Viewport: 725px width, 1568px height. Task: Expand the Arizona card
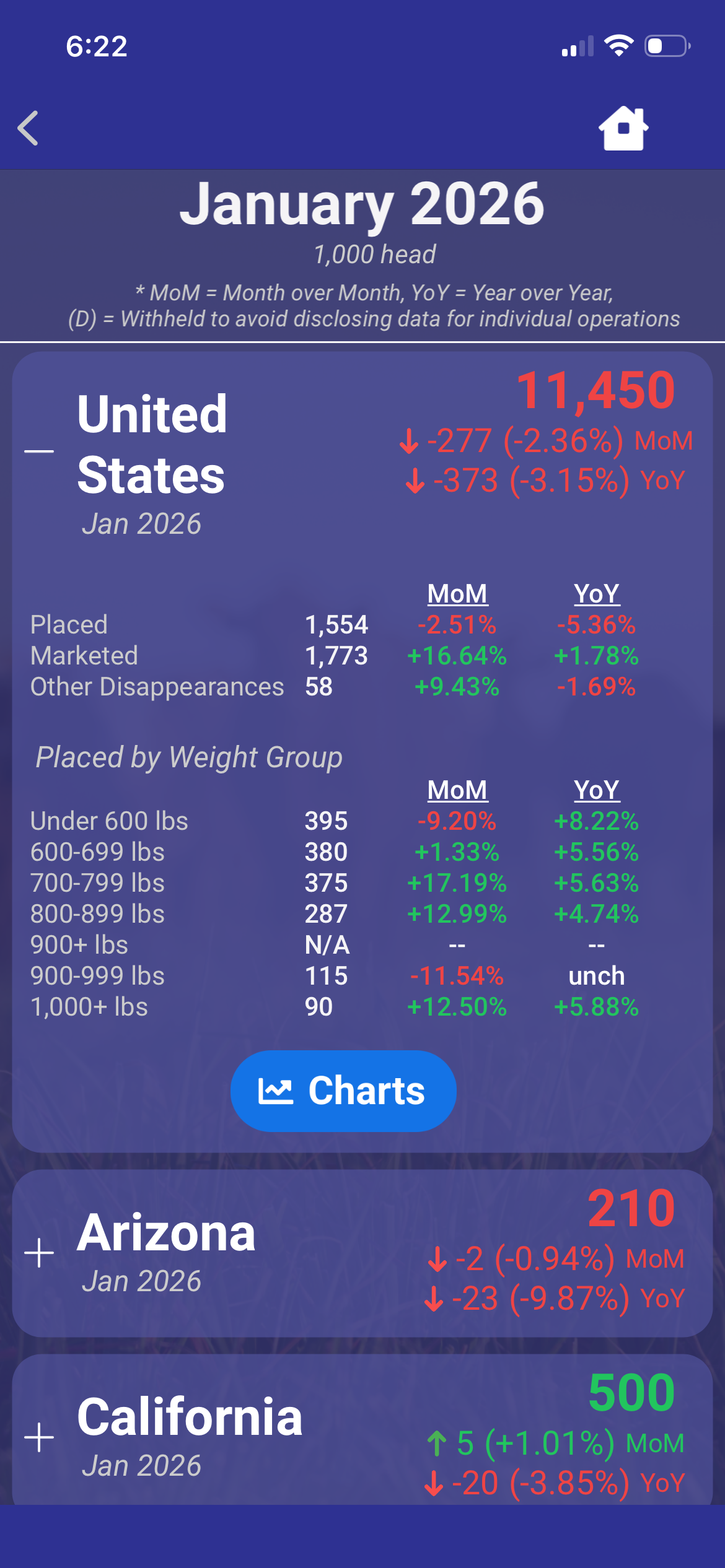tap(39, 1253)
